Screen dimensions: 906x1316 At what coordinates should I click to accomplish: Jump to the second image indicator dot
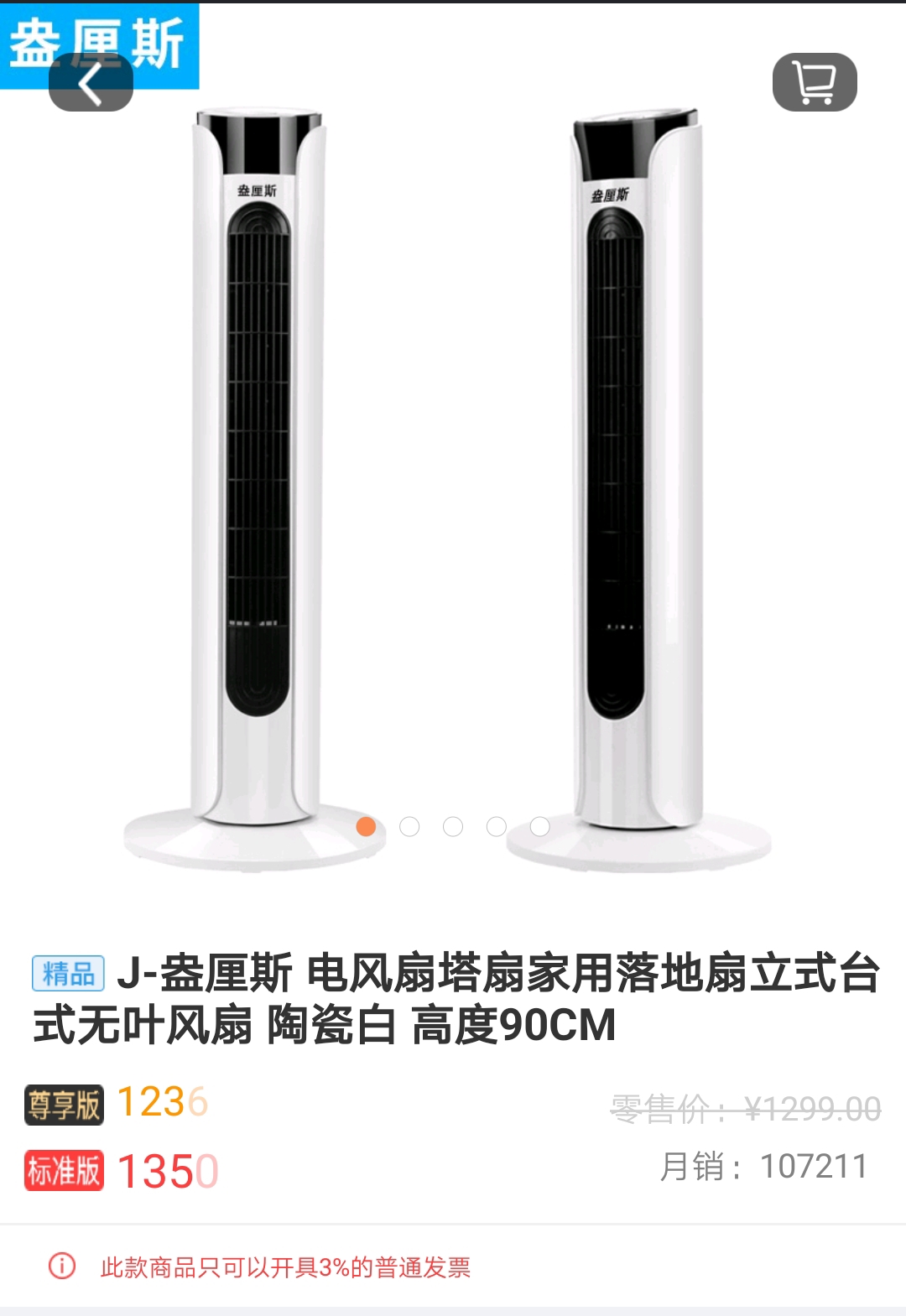[409, 827]
